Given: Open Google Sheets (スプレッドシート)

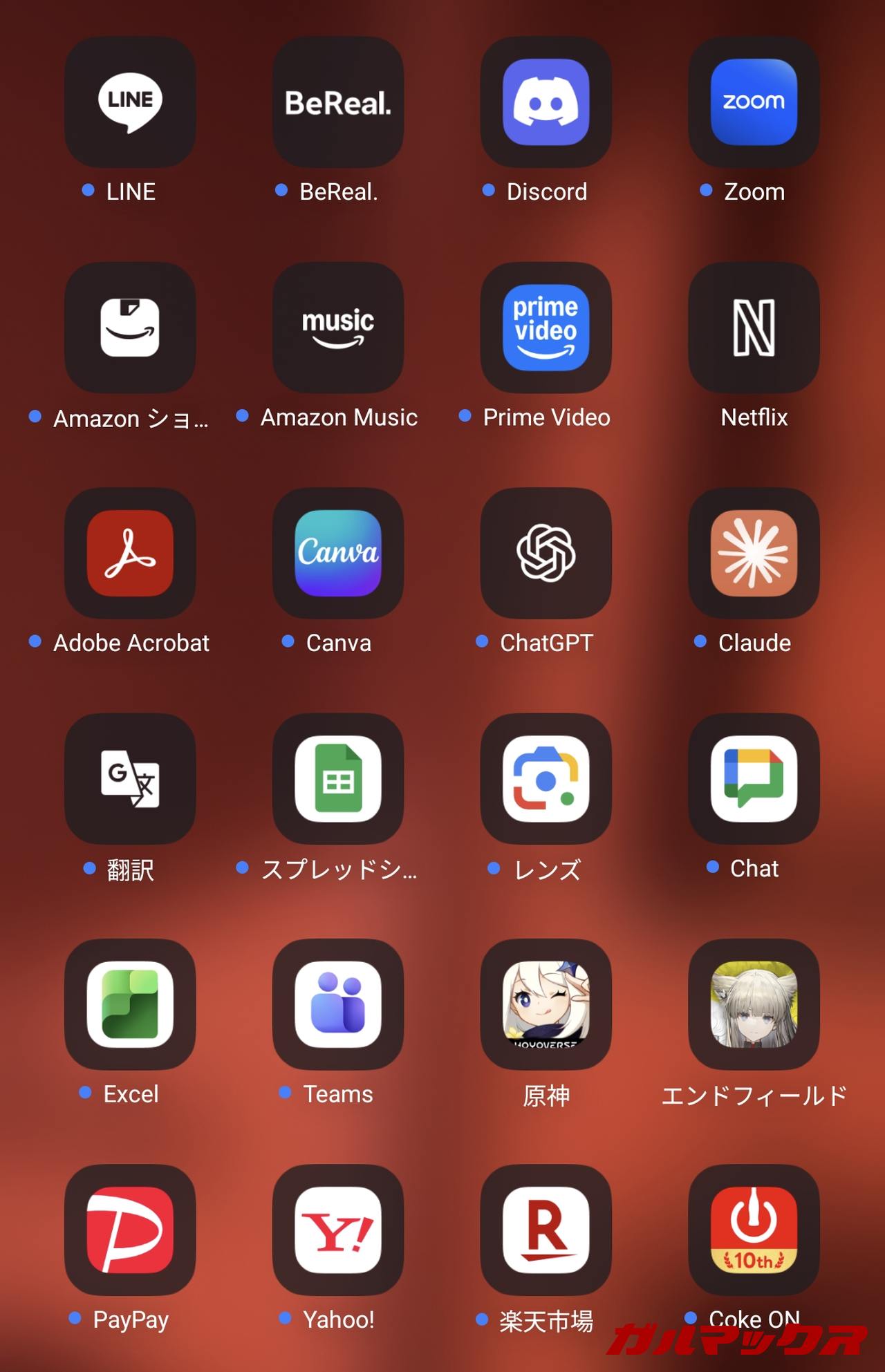Looking at the screenshot, I should click(338, 779).
